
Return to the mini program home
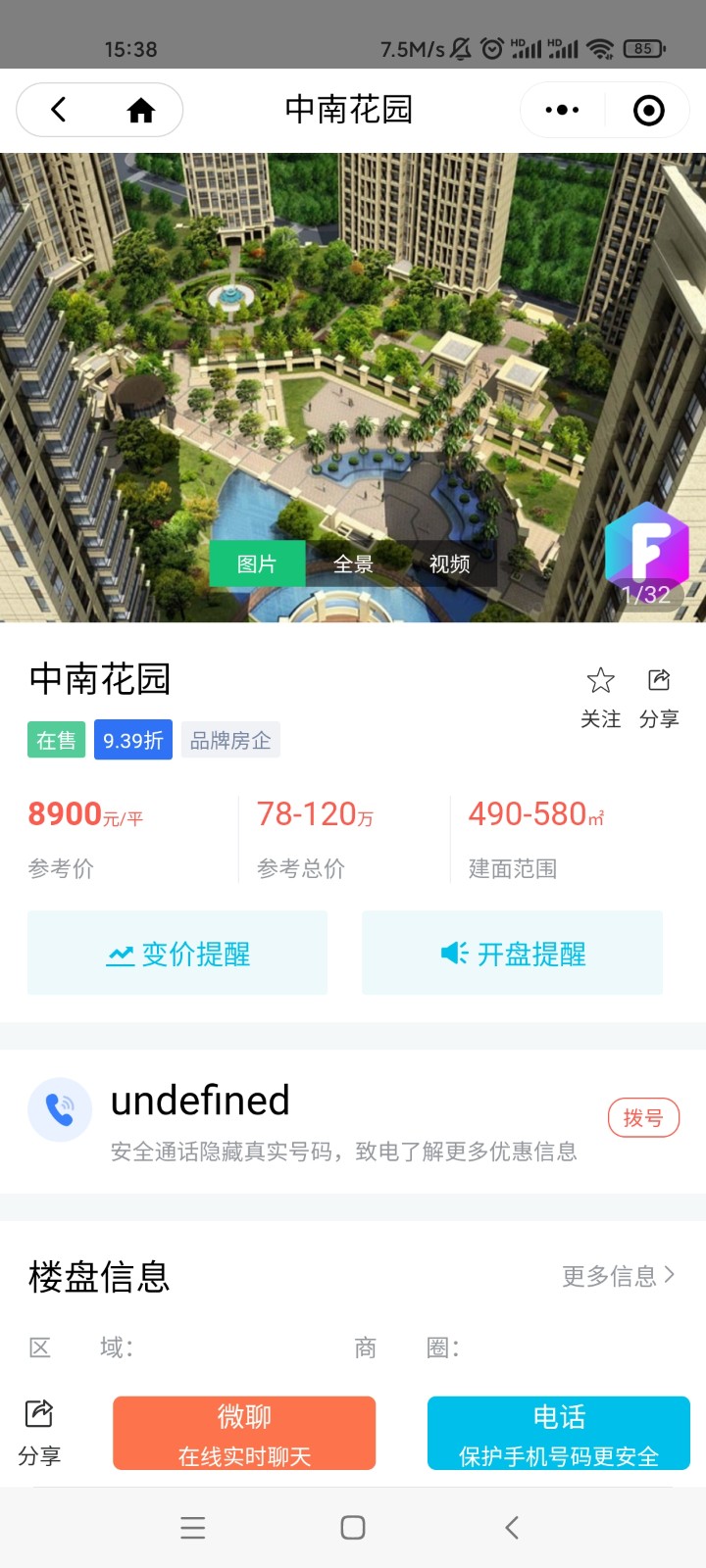(141, 110)
